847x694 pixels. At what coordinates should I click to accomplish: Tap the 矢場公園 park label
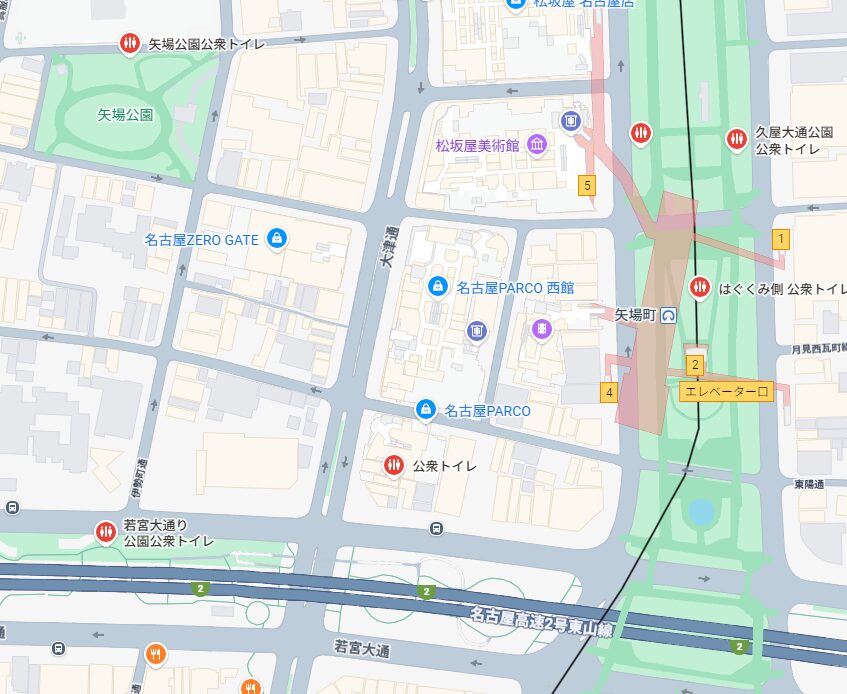point(126,115)
